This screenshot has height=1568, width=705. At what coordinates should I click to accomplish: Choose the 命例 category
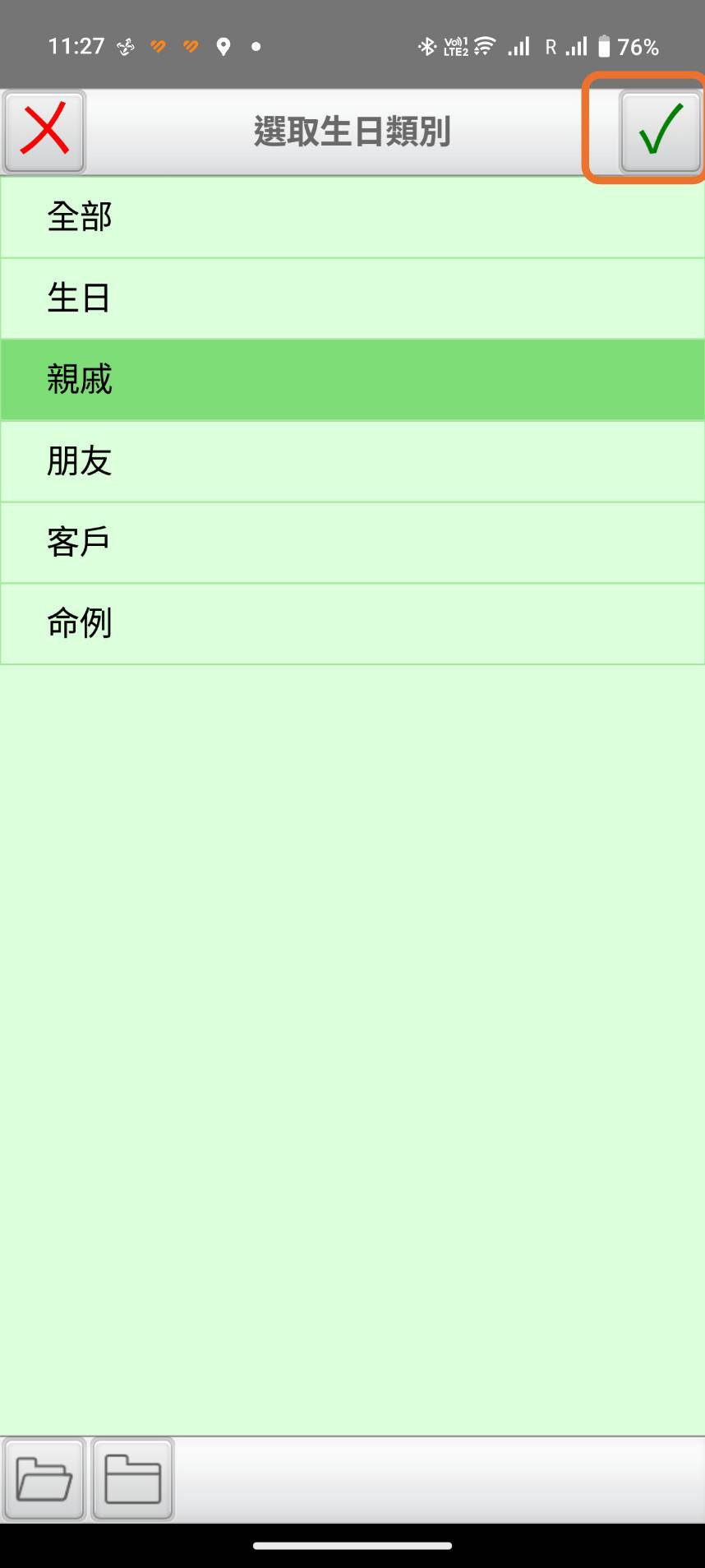coord(352,624)
